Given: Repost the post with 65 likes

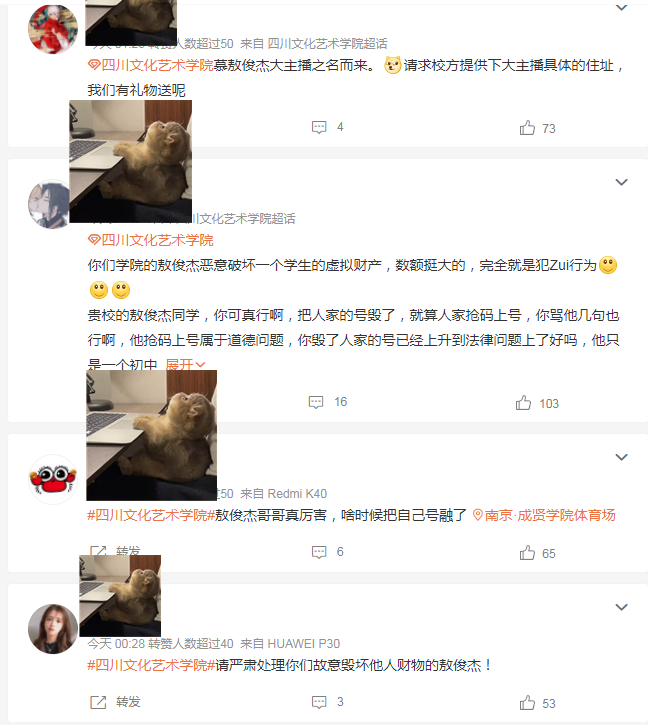Looking at the screenshot, I should pos(116,552).
